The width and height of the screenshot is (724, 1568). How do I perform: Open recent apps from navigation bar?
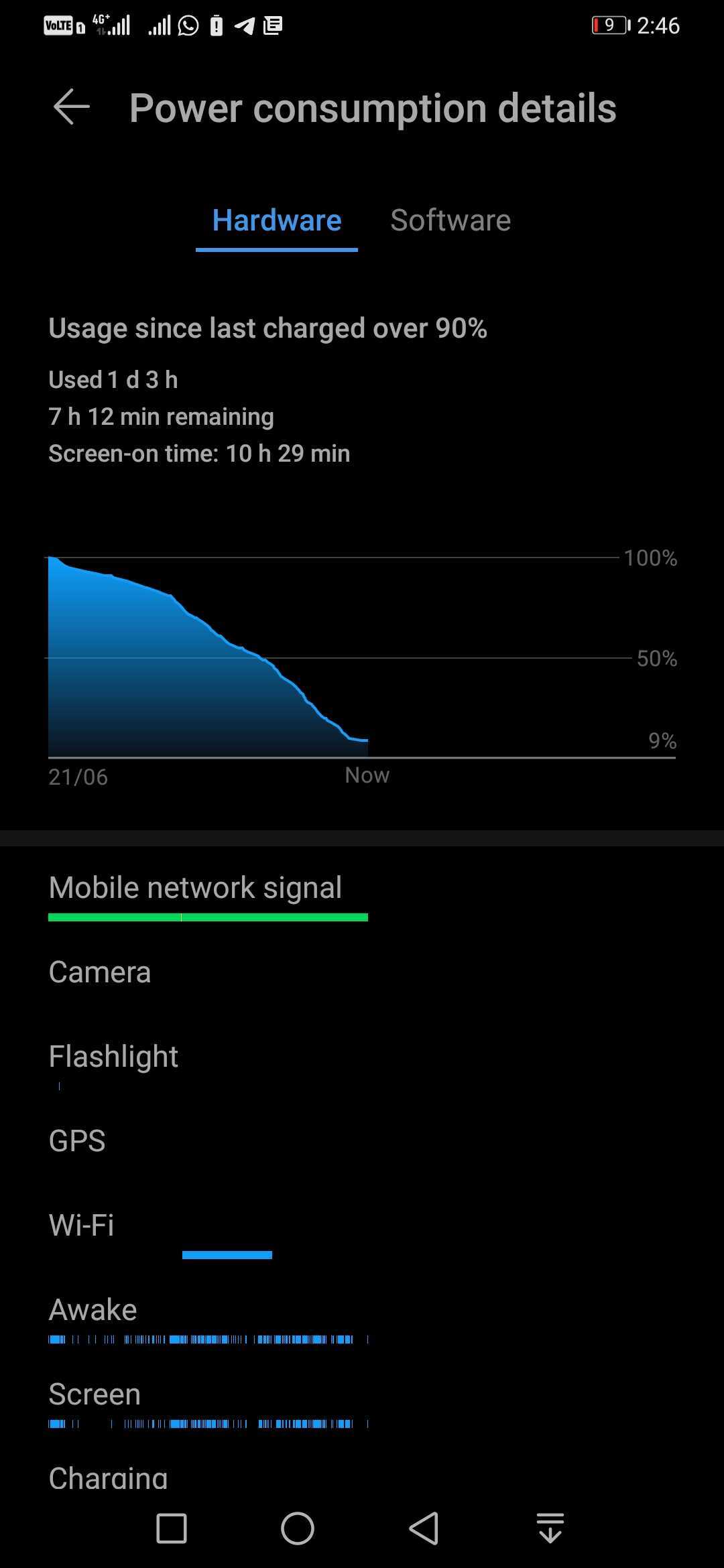tap(172, 1528)
